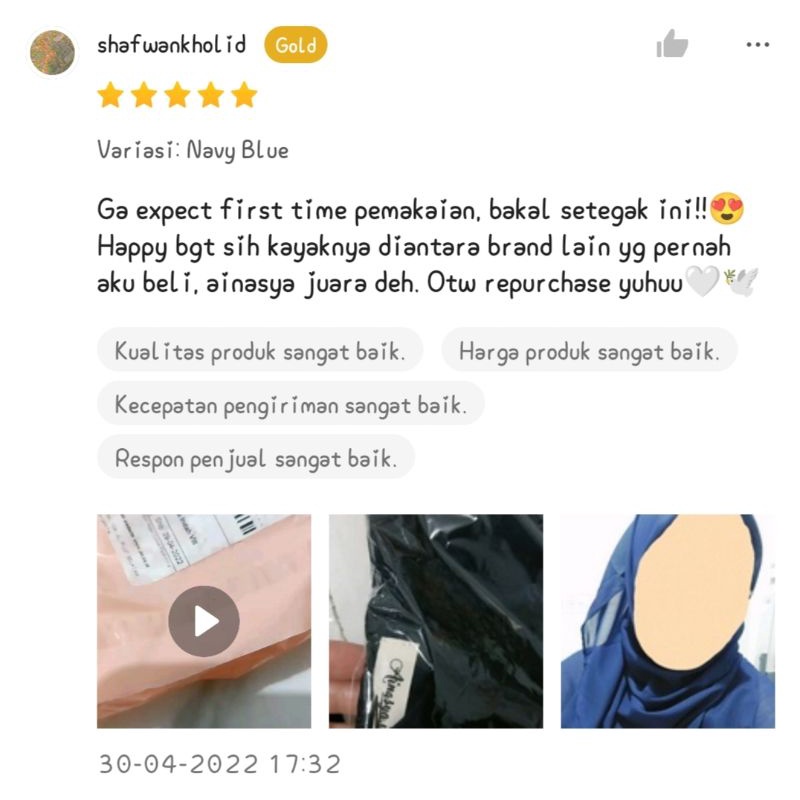Viewport: 800px width, 800px height.
Task: Play the review video
Action: 204,621
